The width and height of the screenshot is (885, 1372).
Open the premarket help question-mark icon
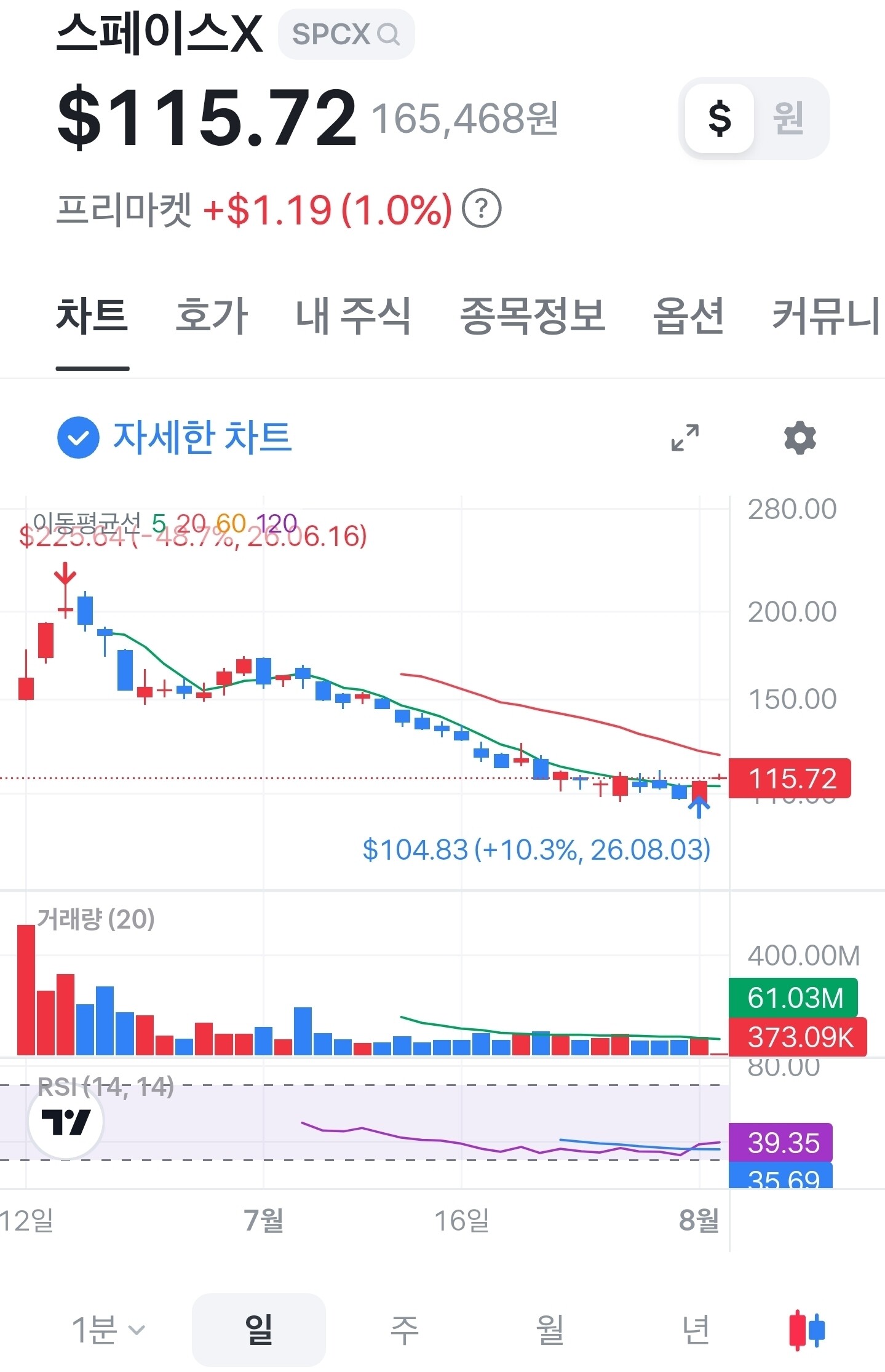pyautogui.click(x=482, y=209)
